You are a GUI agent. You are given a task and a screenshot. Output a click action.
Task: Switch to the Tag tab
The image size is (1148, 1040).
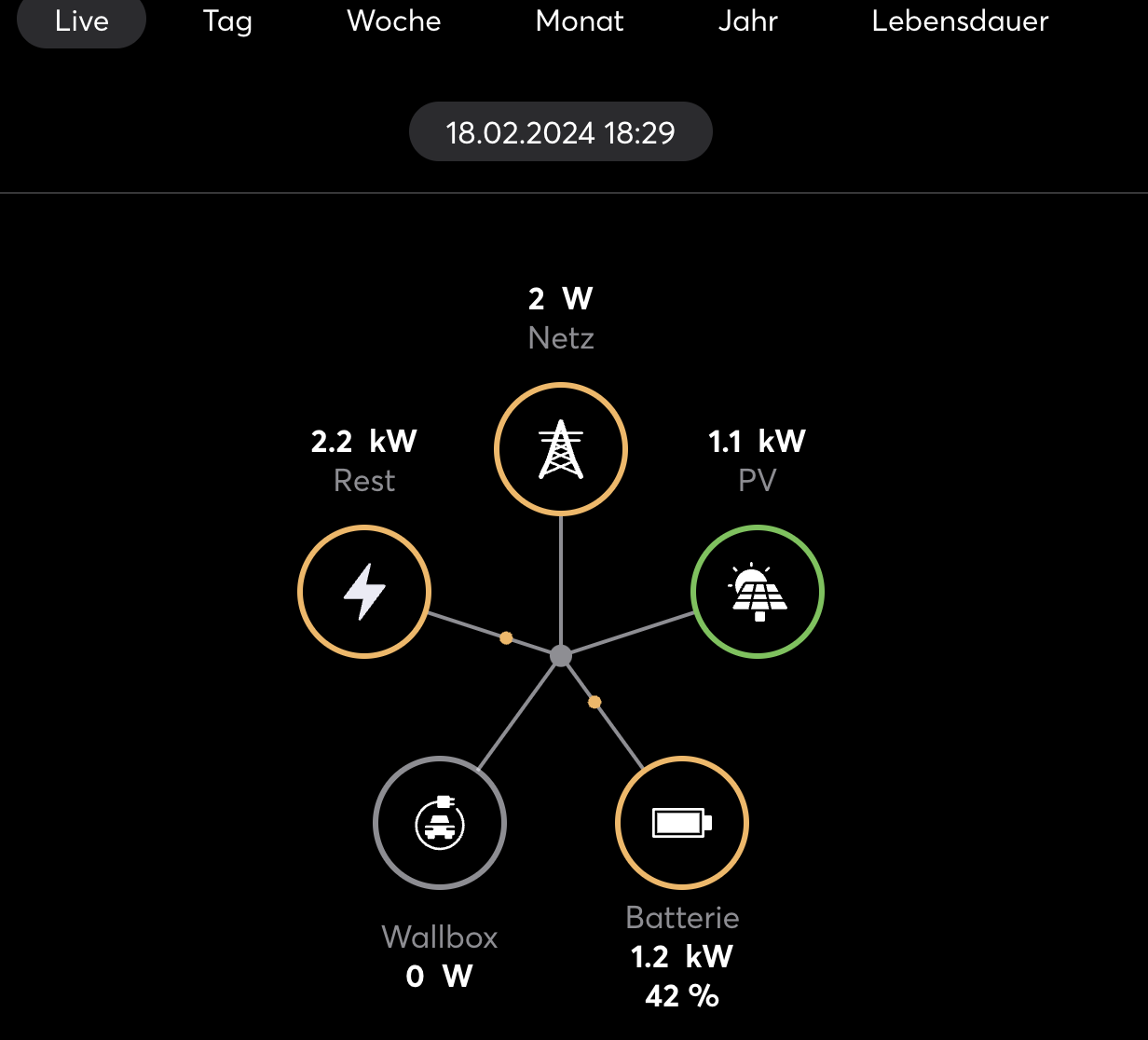tap(227, 21)
